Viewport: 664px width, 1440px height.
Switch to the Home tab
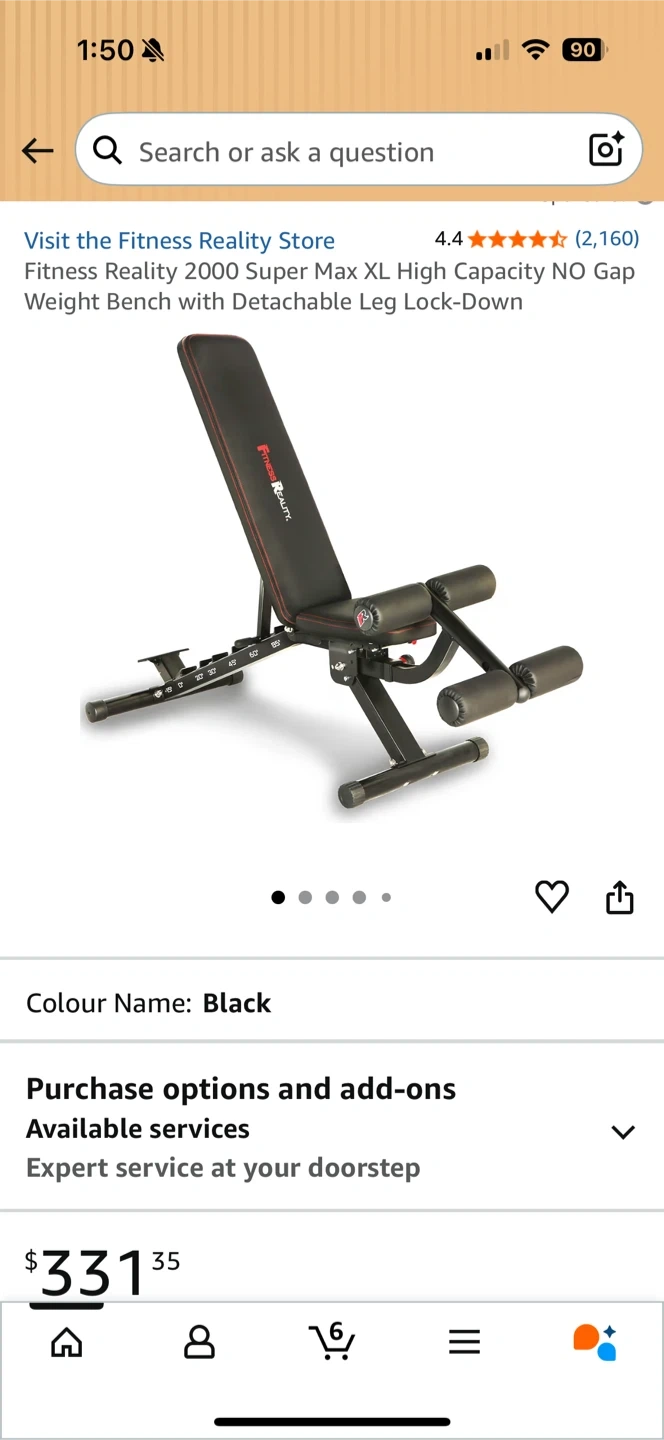tap(67, 1342)
